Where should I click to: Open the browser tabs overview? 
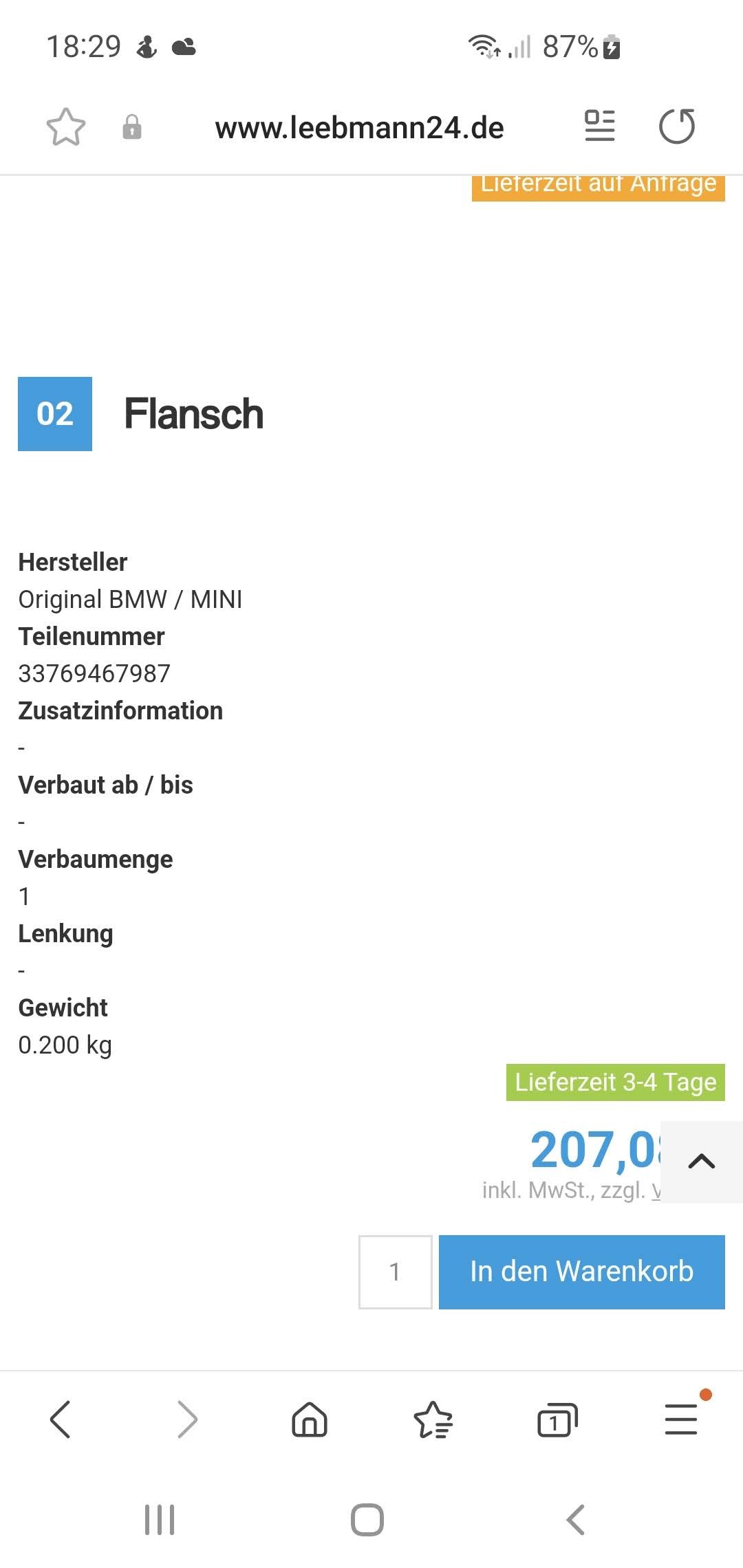tap(557, 1419)
